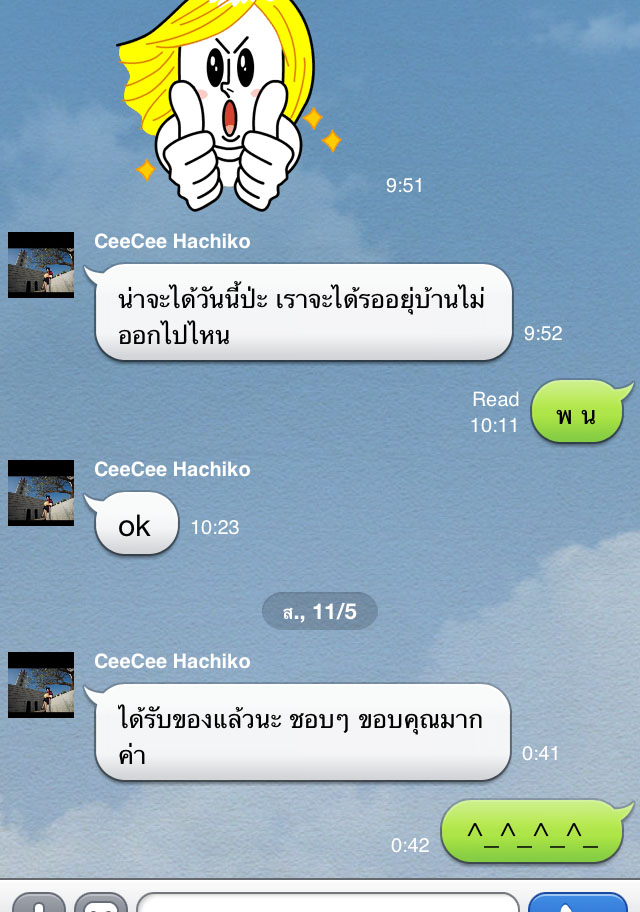Tap the thumbs-up sticker with sparkles

(x=237, y=100)
